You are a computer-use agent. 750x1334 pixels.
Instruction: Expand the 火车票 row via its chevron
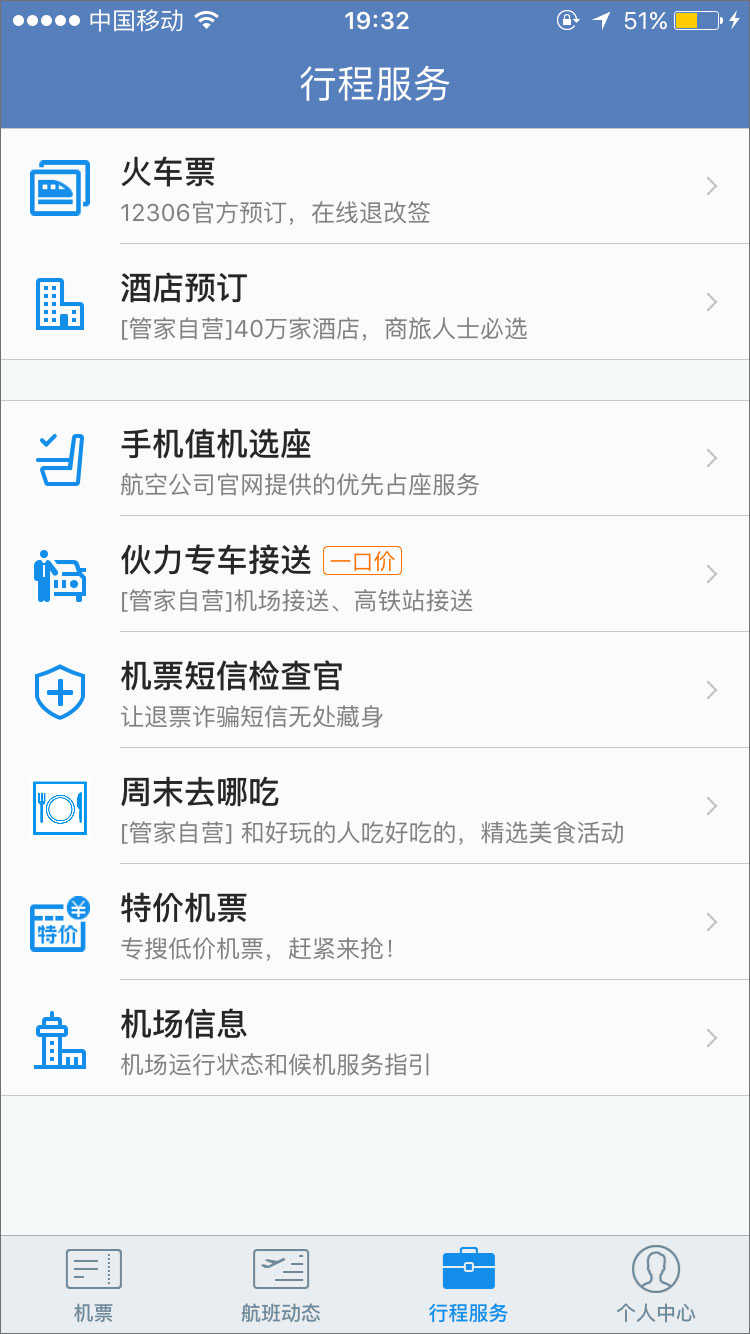pyautogui.click(x=711, y=186)
